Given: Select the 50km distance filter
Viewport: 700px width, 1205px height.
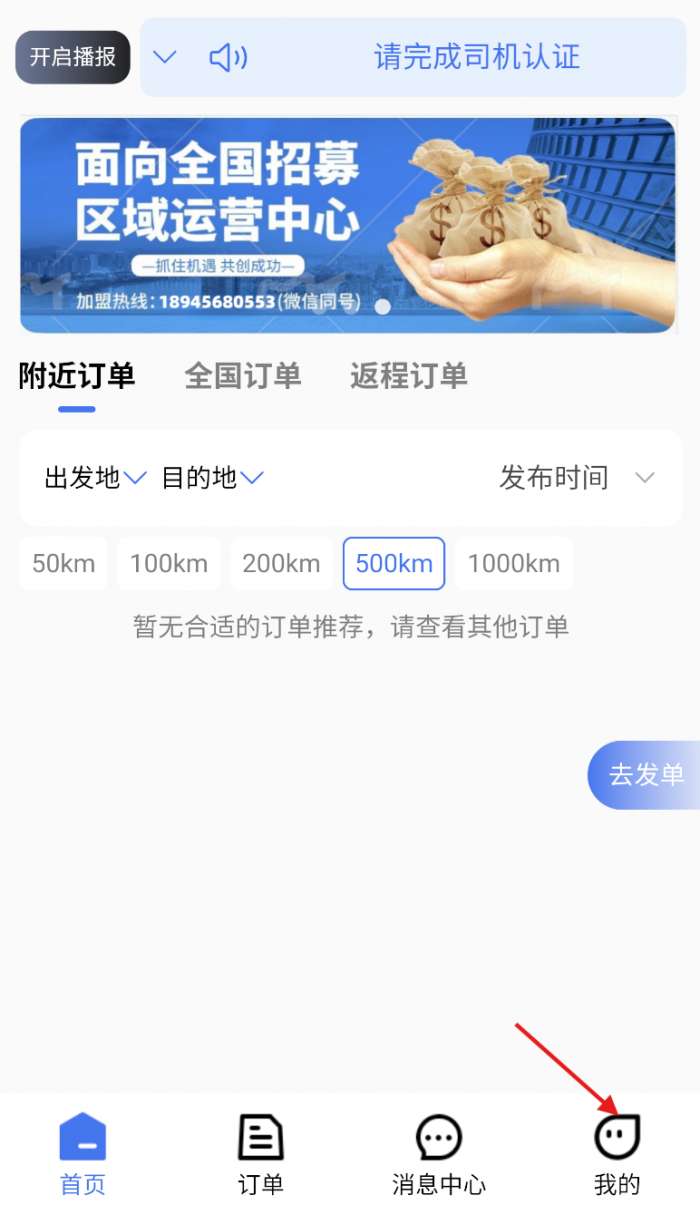Looking at the screenshot, I should (63, 564).
